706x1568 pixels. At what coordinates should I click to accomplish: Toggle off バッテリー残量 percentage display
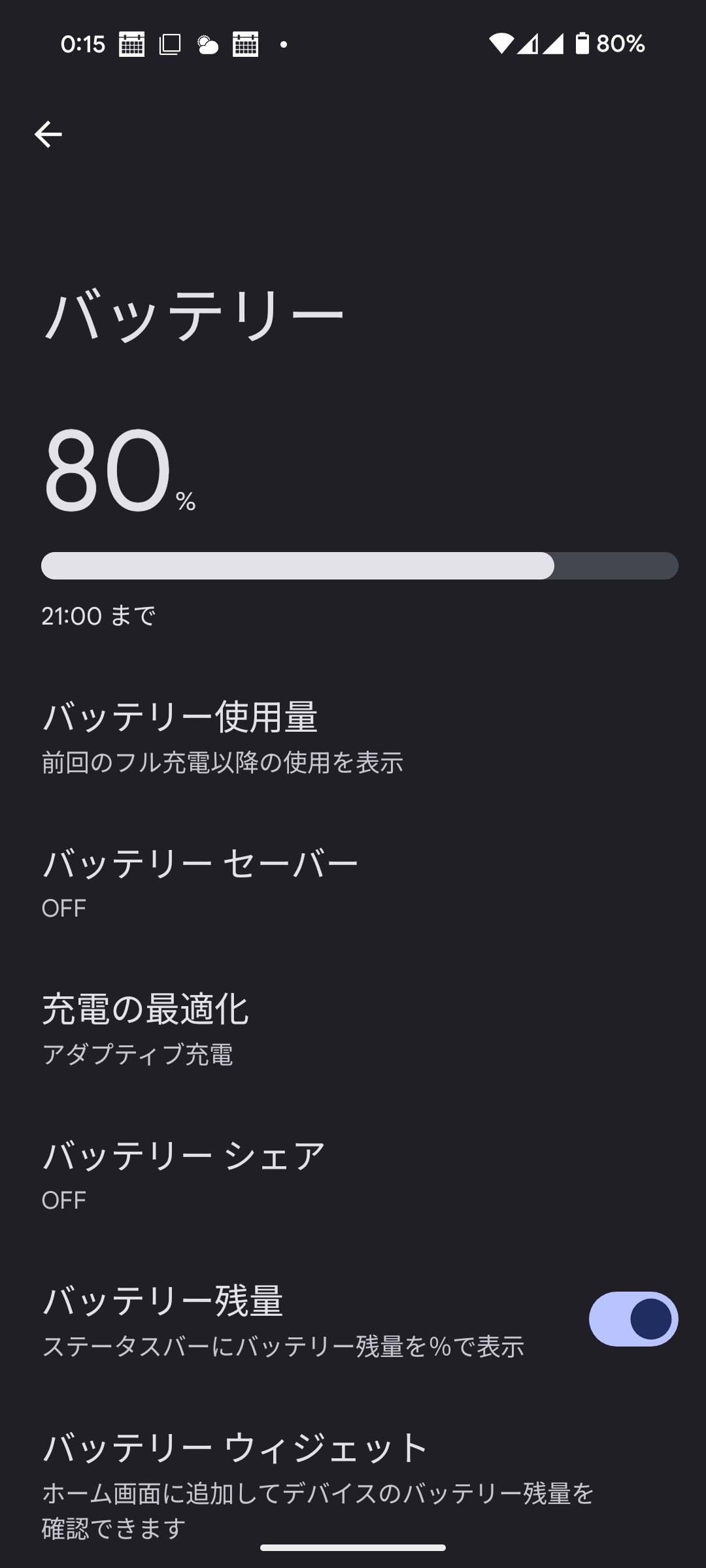tap(633, 1319)
